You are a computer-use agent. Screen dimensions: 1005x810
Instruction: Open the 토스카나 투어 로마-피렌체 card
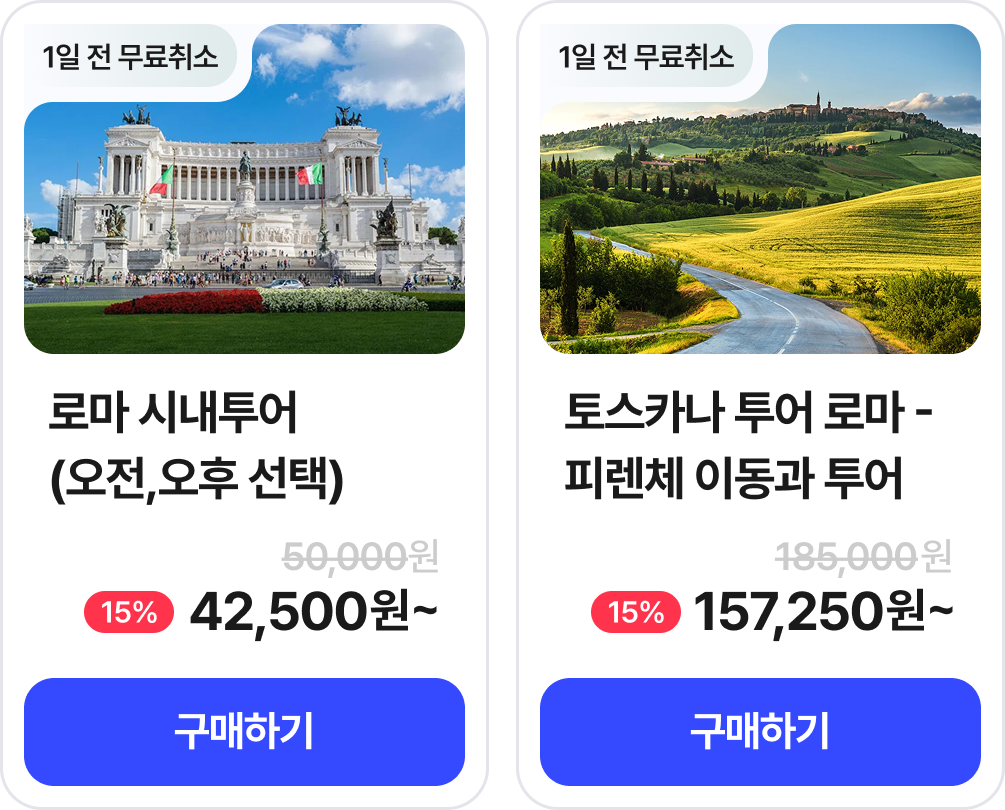(748, 447)
